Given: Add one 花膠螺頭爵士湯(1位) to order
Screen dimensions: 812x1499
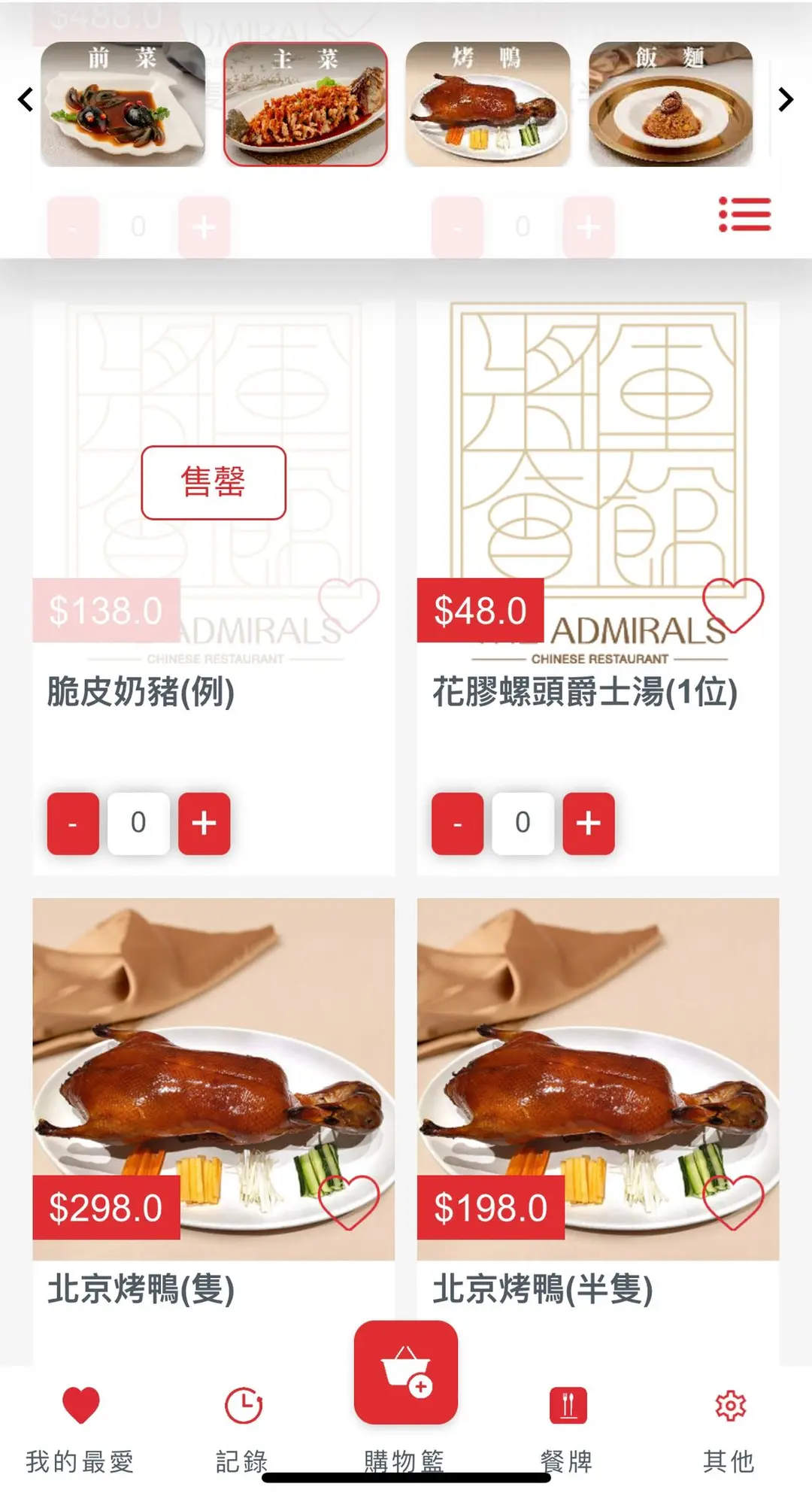Looking at the screenshot, I should [588, 823].
